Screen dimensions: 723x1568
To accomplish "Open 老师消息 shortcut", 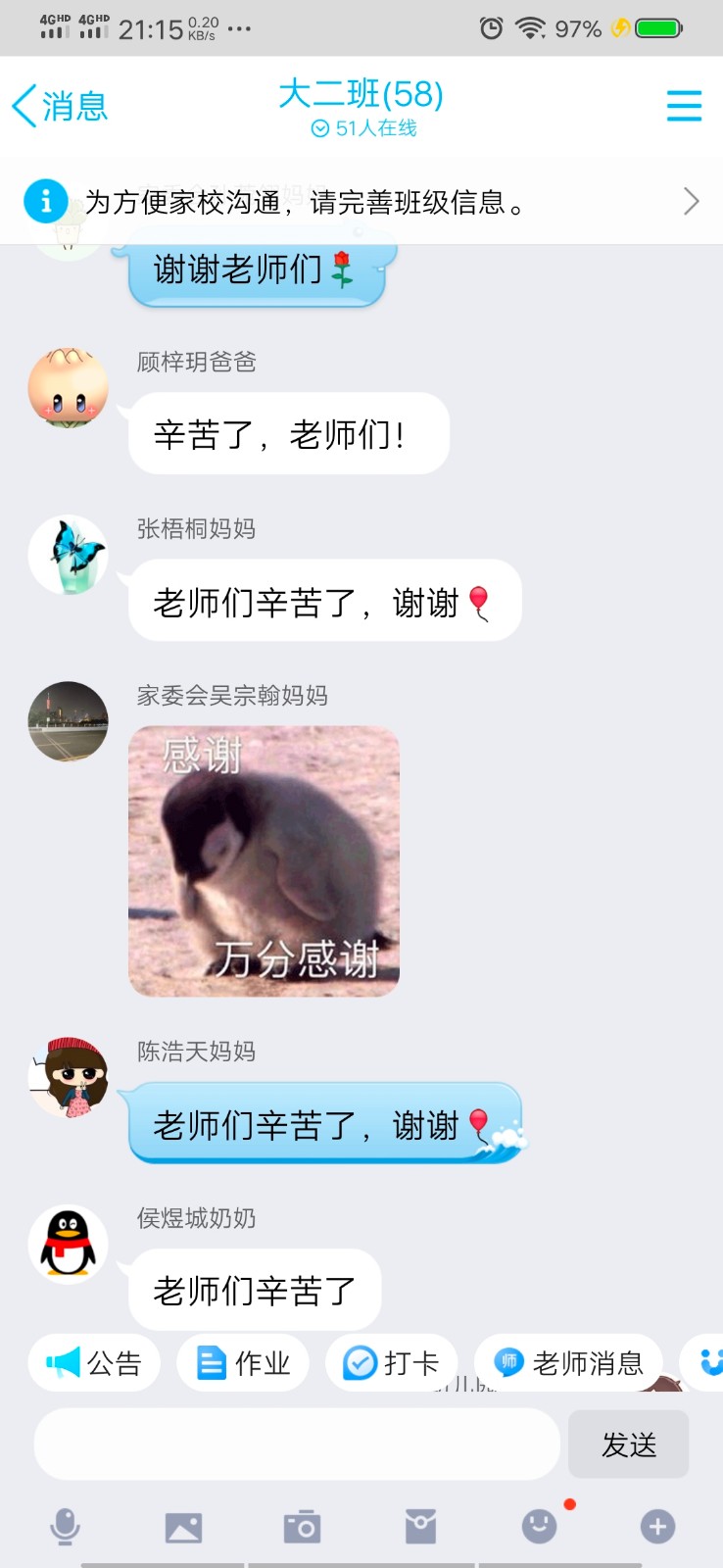I will 568,1362.
